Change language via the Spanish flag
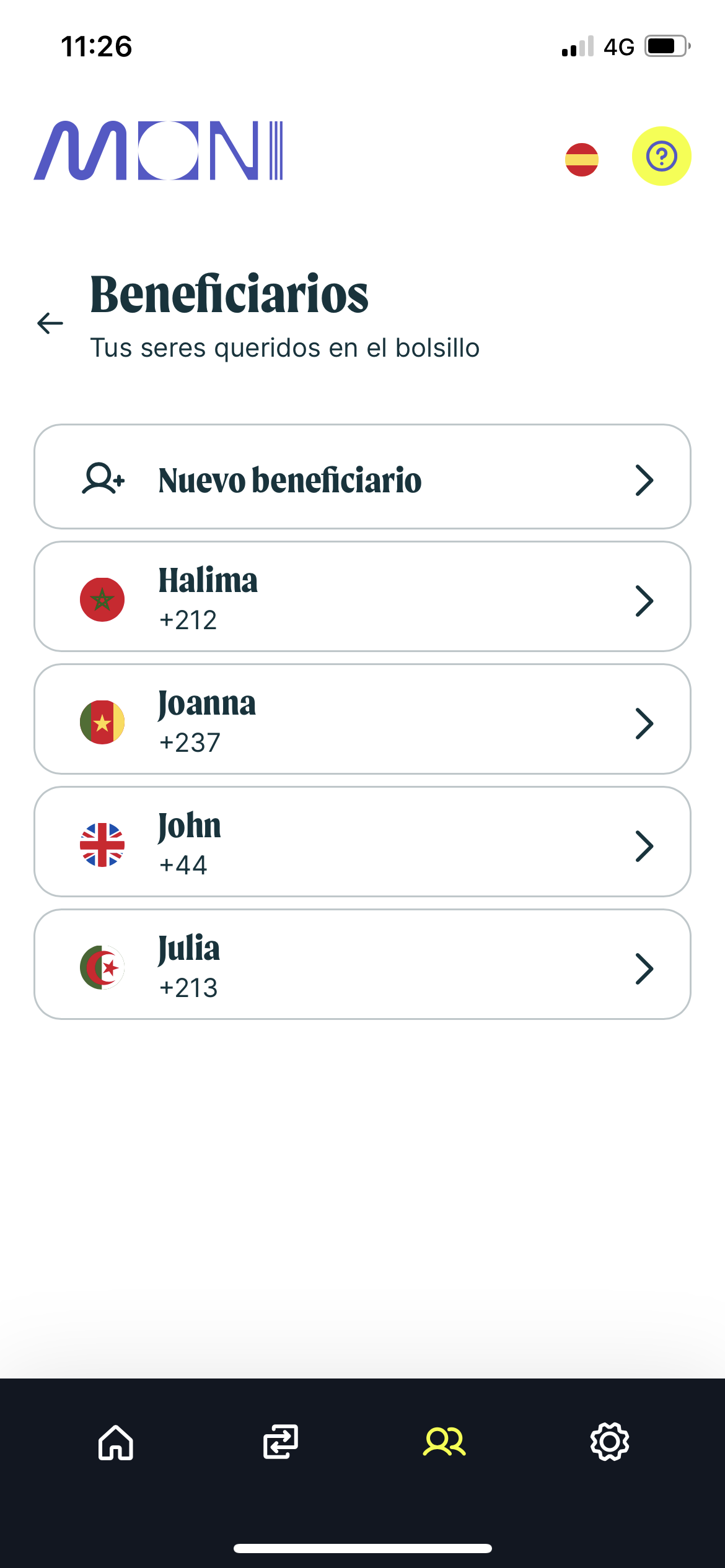725x1568 pixels. [x=581, y=159]
